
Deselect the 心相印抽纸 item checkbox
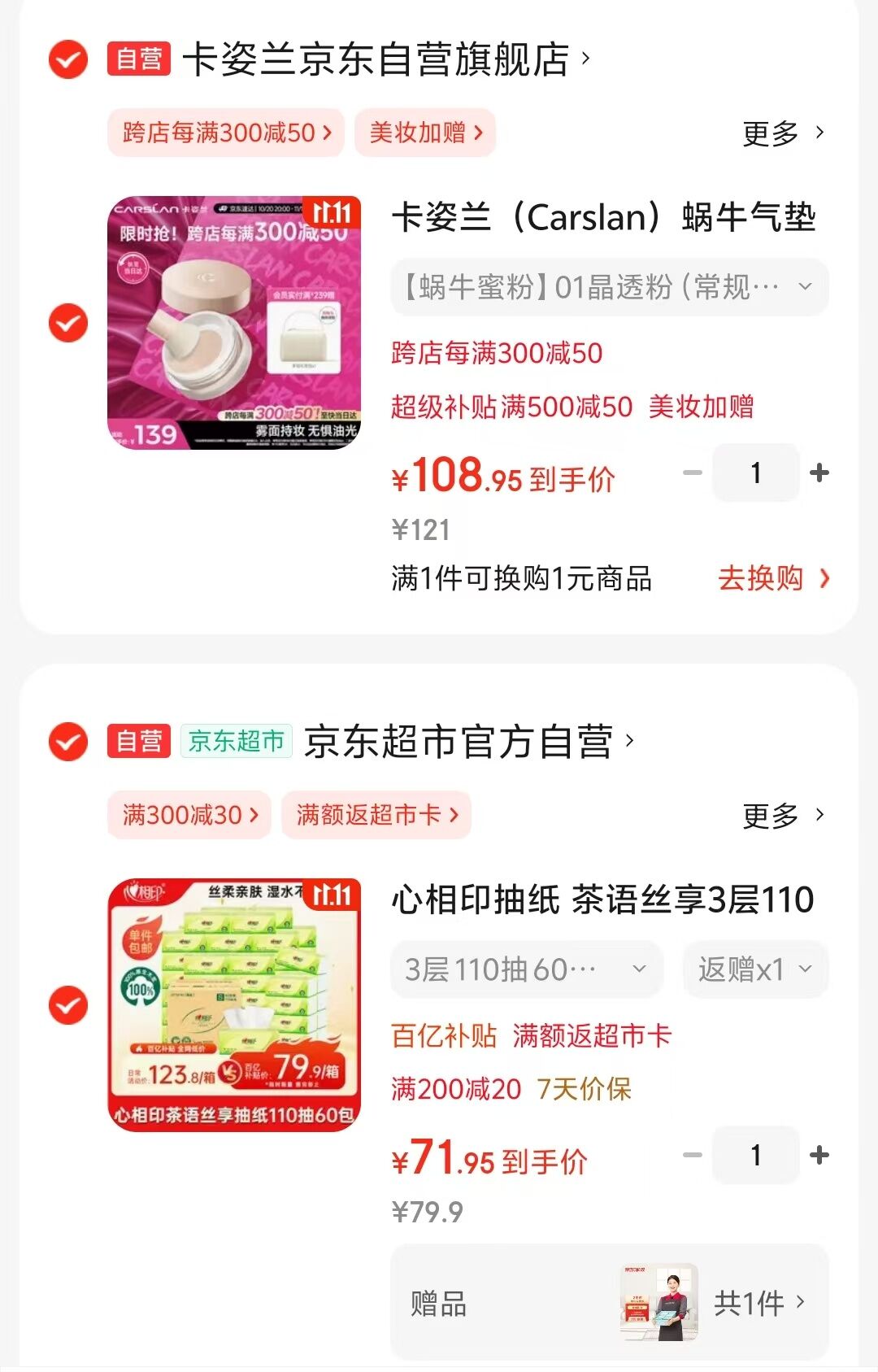68,1005
